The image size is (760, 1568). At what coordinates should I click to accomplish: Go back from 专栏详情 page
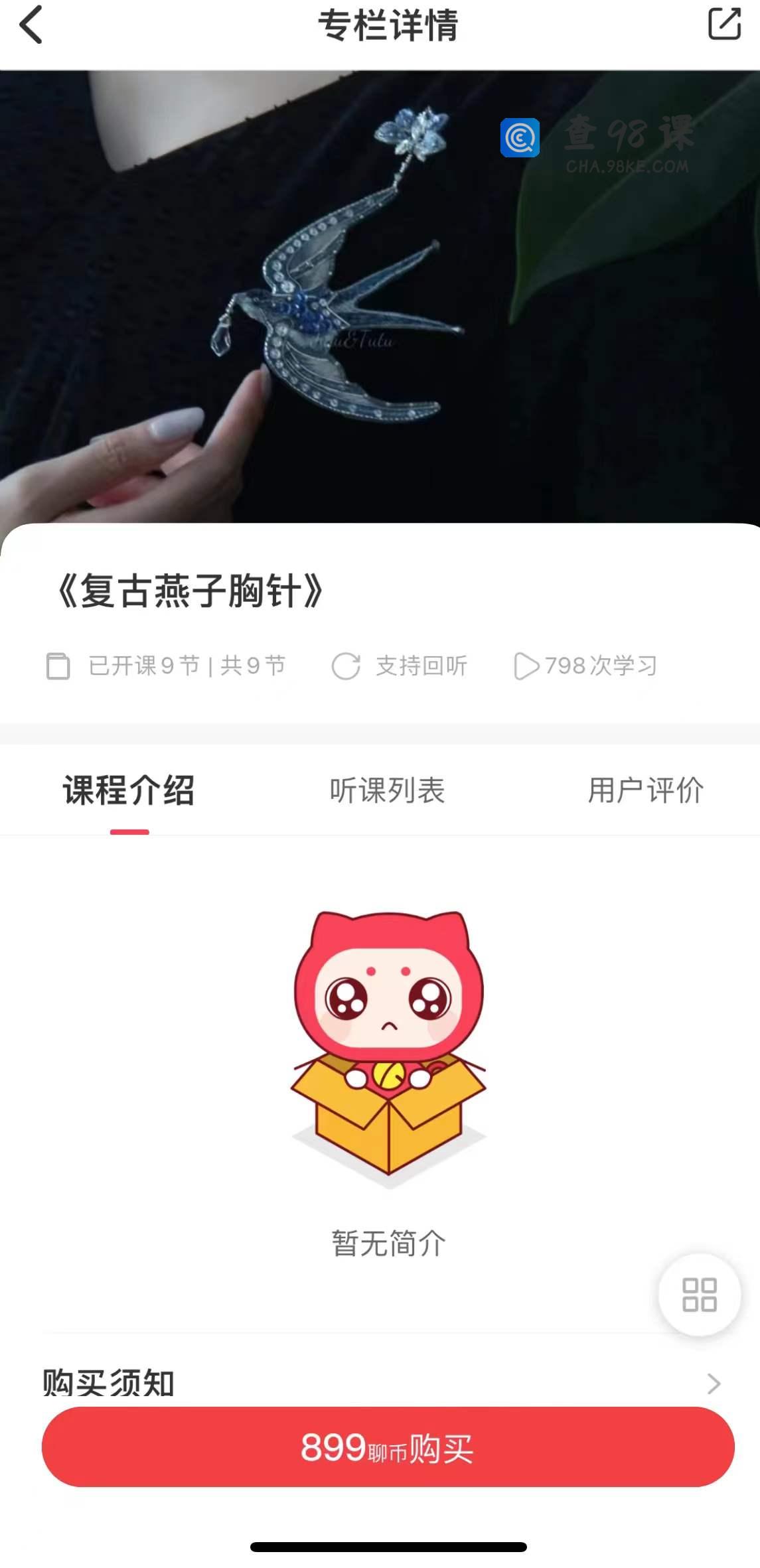[x=31, y=25]
